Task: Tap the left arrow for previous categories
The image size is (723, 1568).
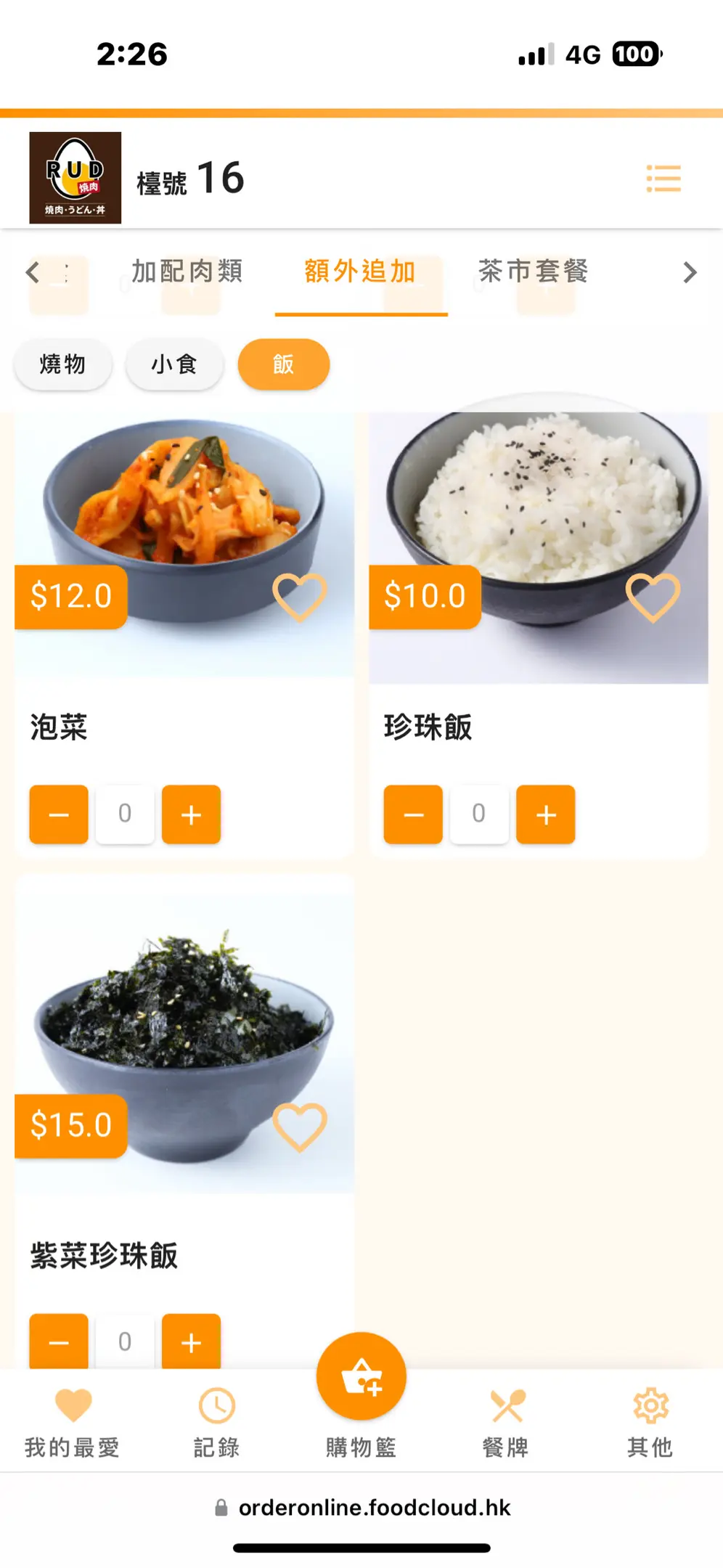Action: click(x=32, y=272)
